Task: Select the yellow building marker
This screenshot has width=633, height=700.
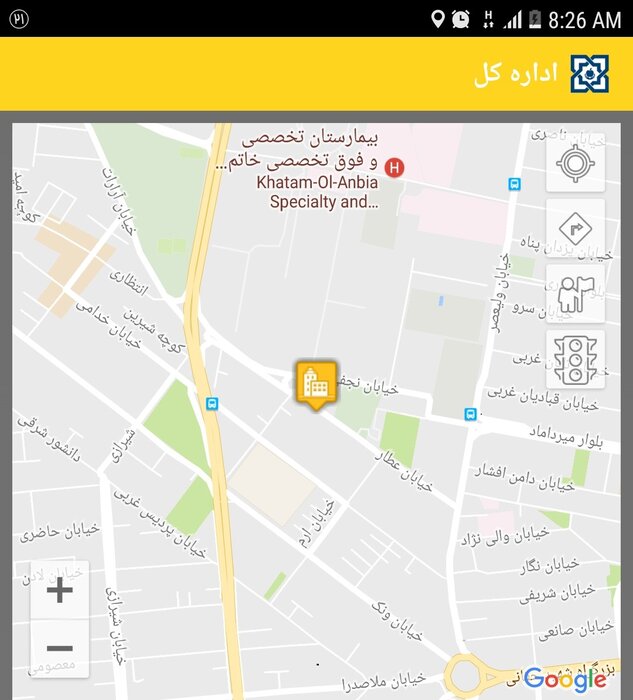Action: coord(316,383)
